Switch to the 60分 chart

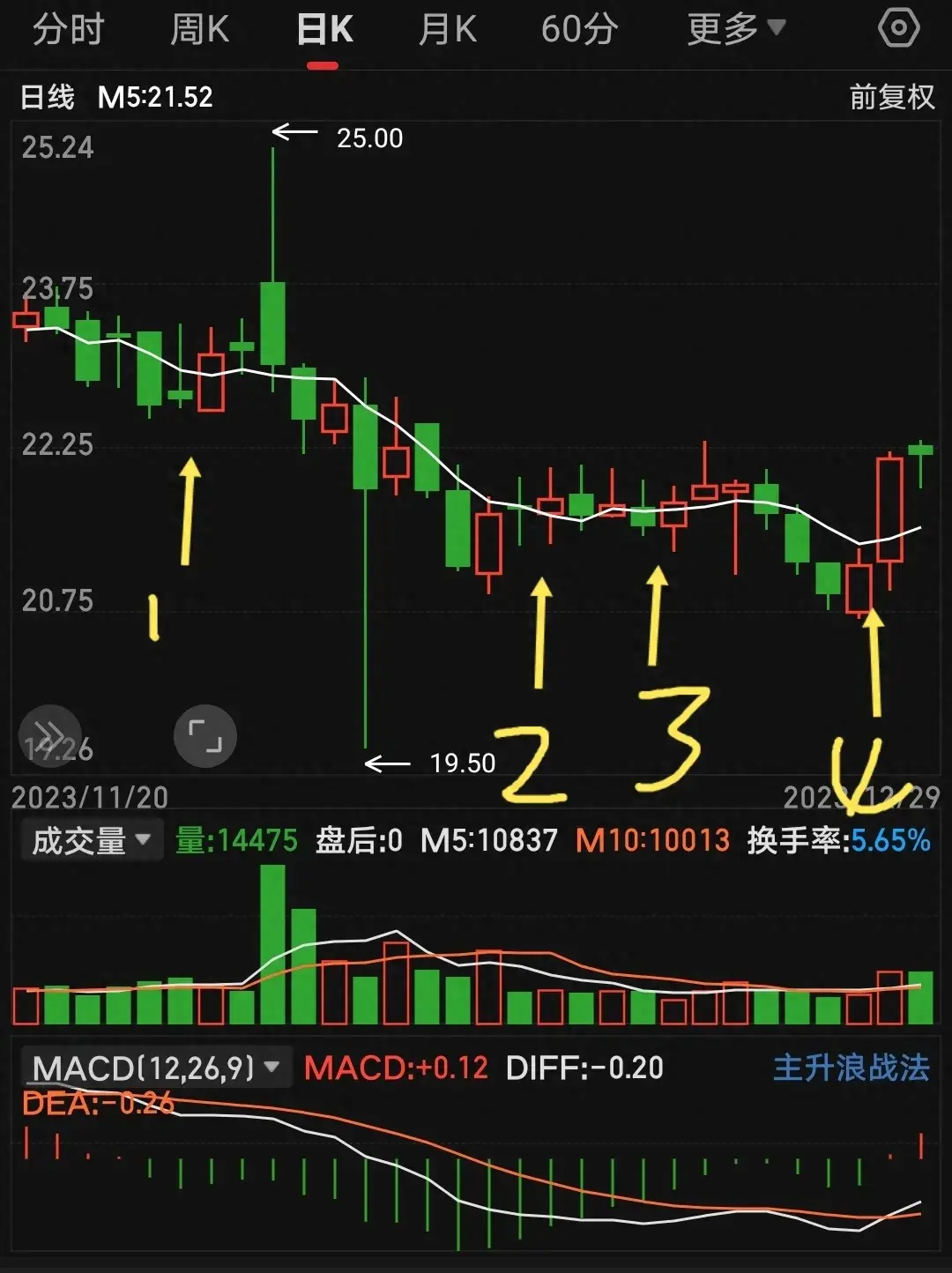coord(579,30)
